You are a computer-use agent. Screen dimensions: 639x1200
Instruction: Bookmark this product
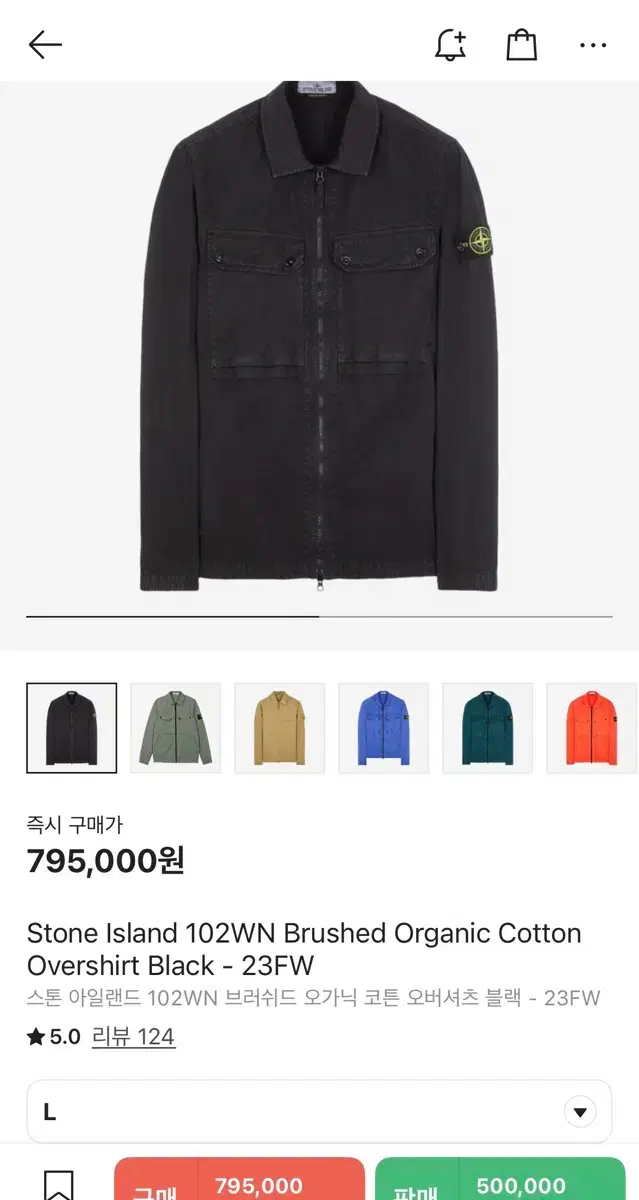tap(57, 1187)
